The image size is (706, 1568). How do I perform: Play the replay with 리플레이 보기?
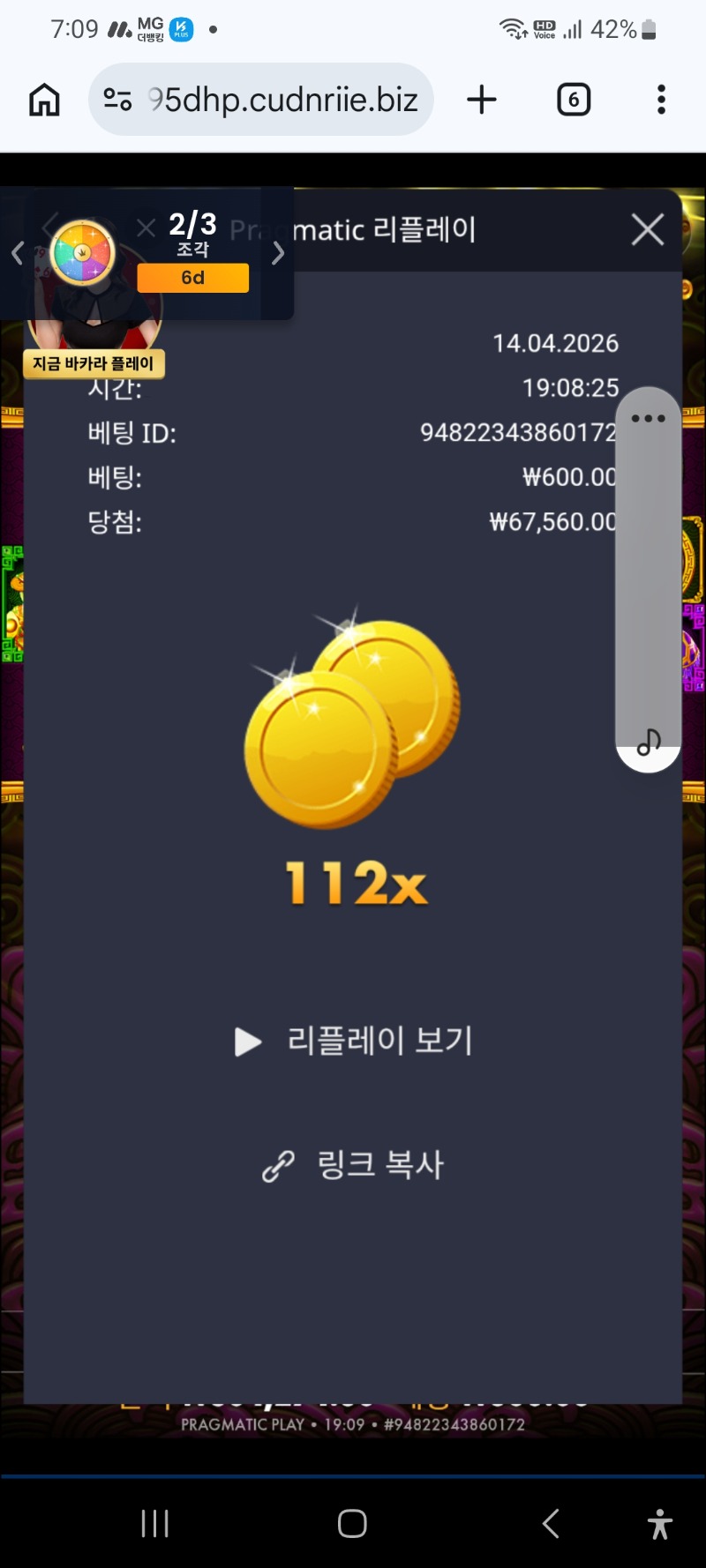coord(355,1041)
